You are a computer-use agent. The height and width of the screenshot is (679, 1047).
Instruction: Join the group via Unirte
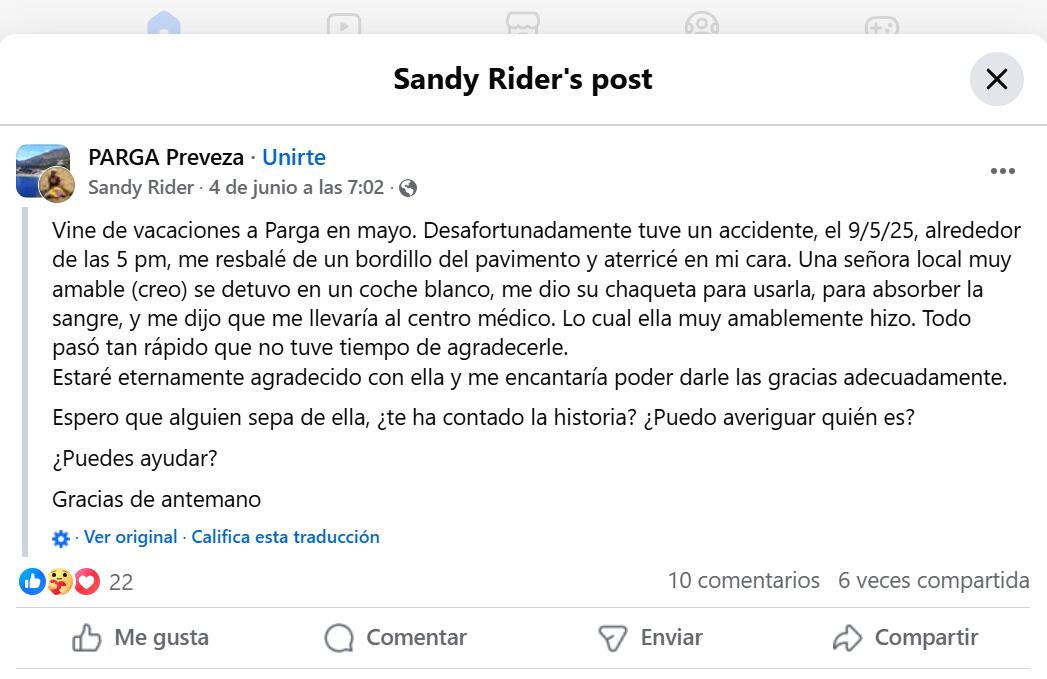point(294,157)
